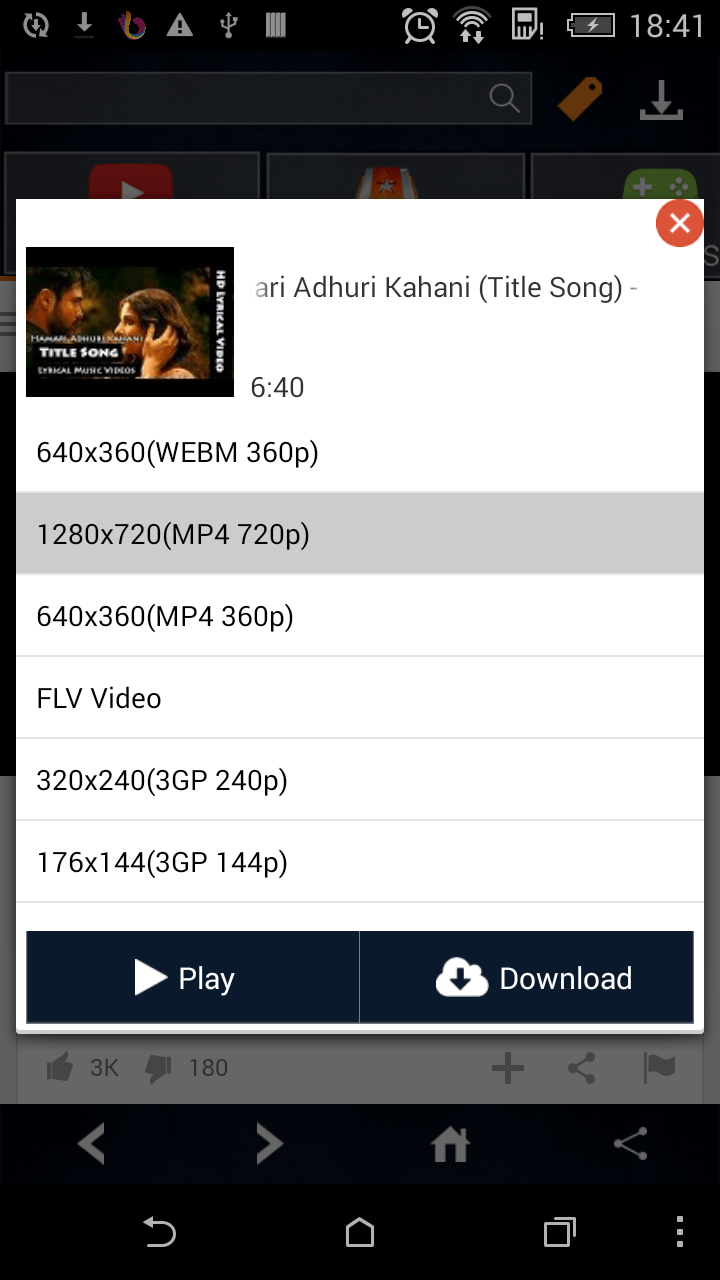
Task: Select FLV Video format
Action: (x=360, y=698)
